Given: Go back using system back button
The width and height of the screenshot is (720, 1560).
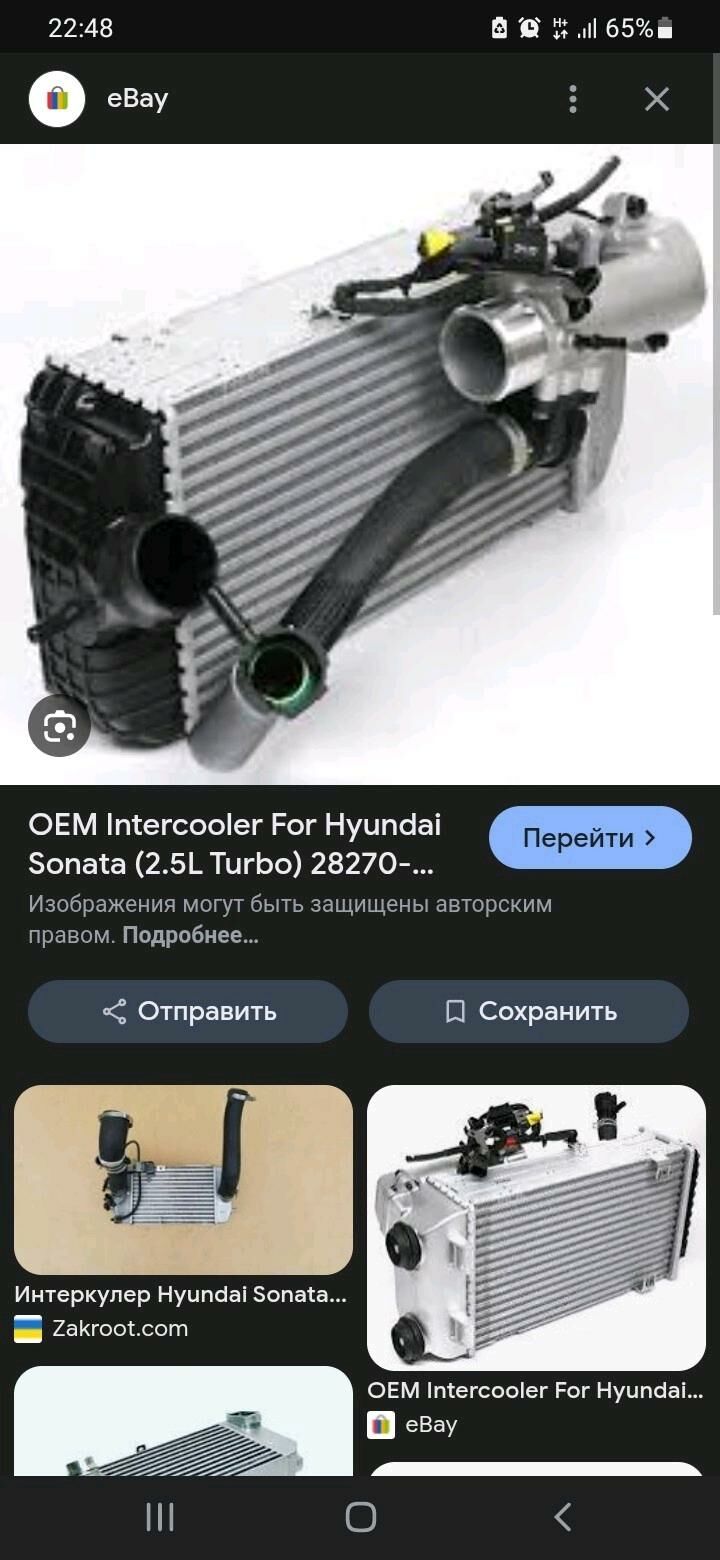Looking at the screenshot, I should click(563, 1517).
